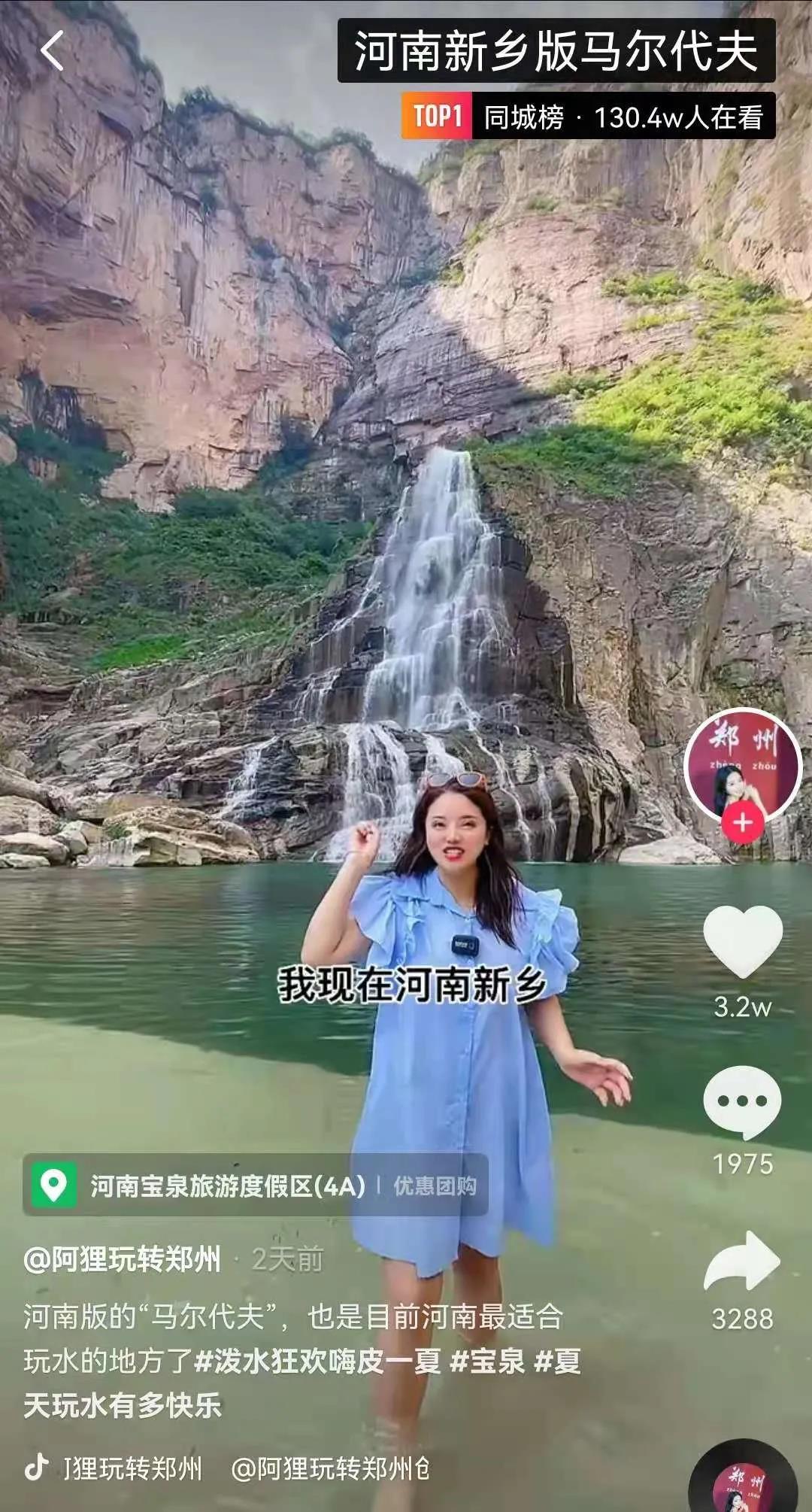Open the comments on this video
This screenshot has width=812, height=1512.
[x=743, y=1102]
